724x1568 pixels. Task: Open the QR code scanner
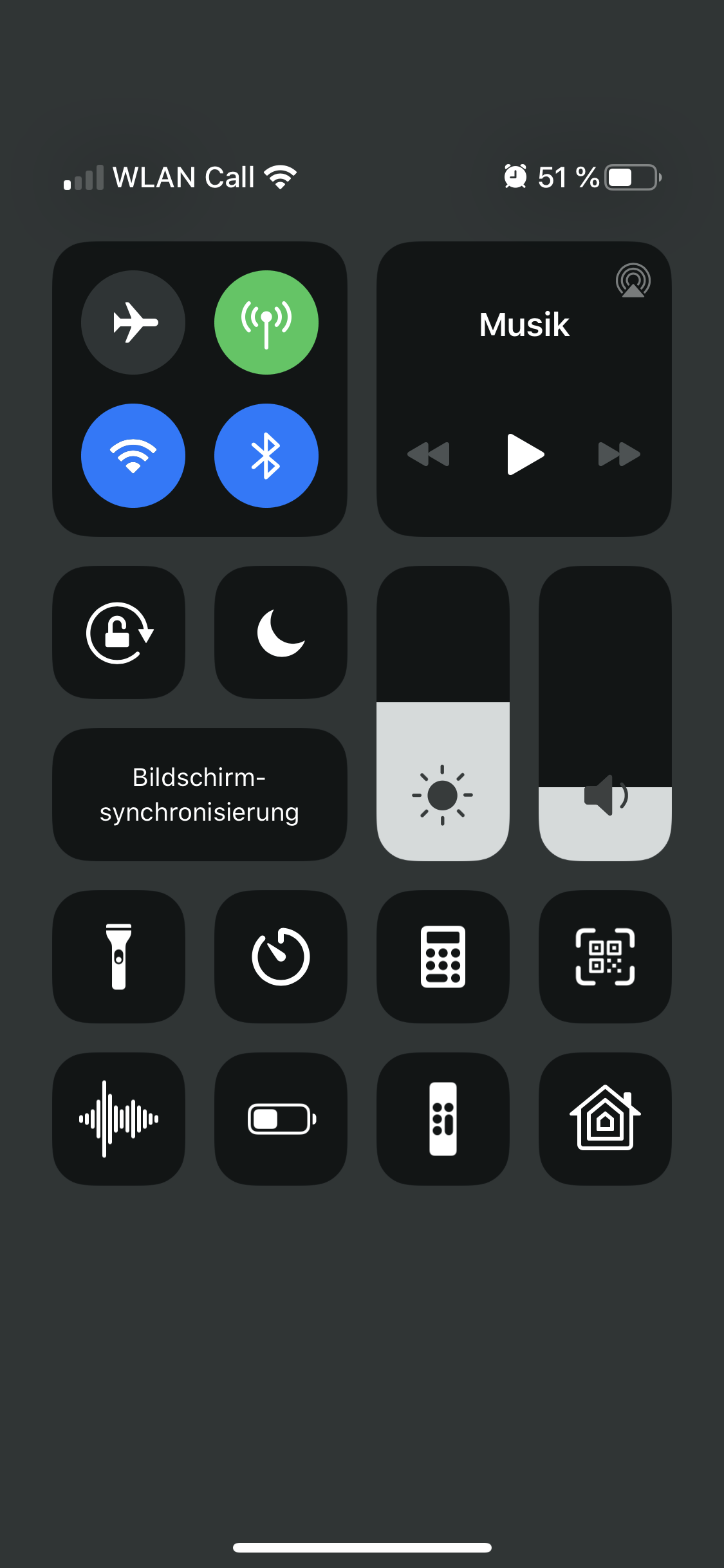605,957
